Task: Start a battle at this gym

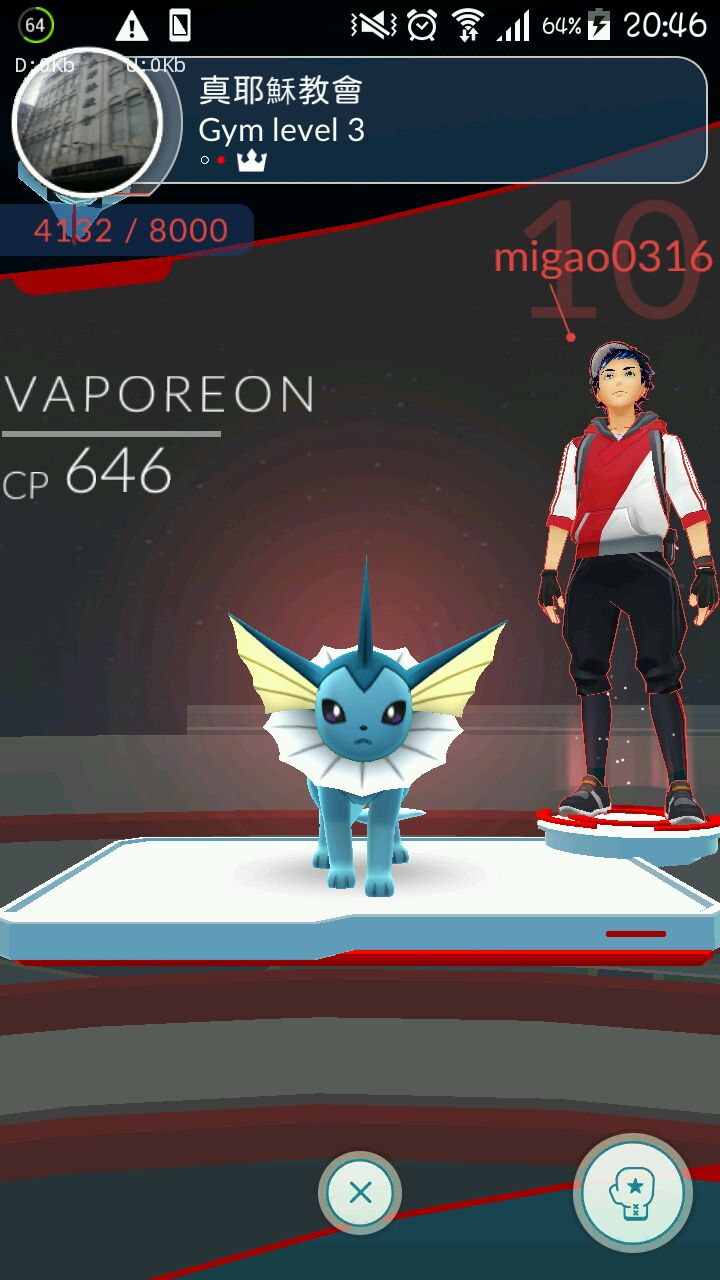Action: (633, 1193)
